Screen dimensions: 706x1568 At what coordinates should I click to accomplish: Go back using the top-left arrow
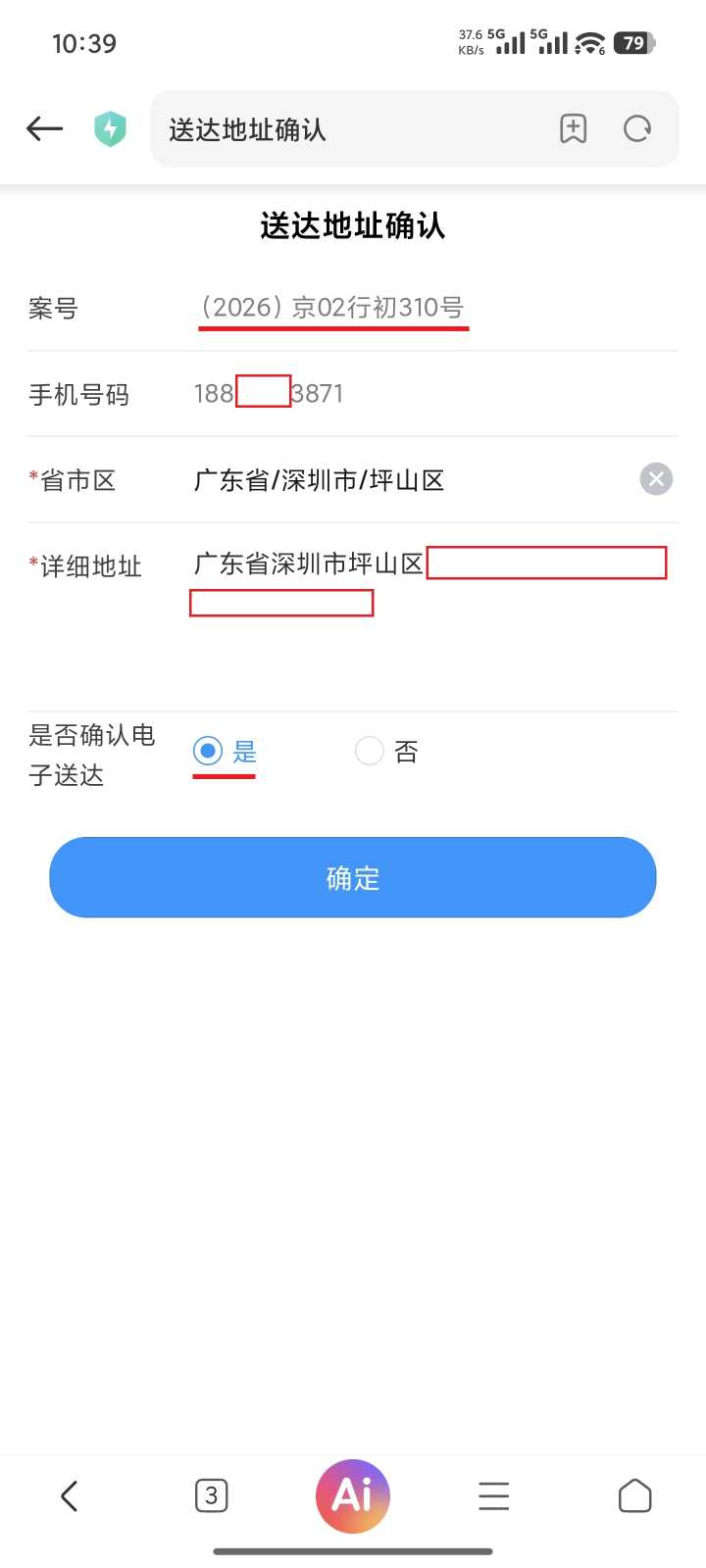(x=44, y=128)
